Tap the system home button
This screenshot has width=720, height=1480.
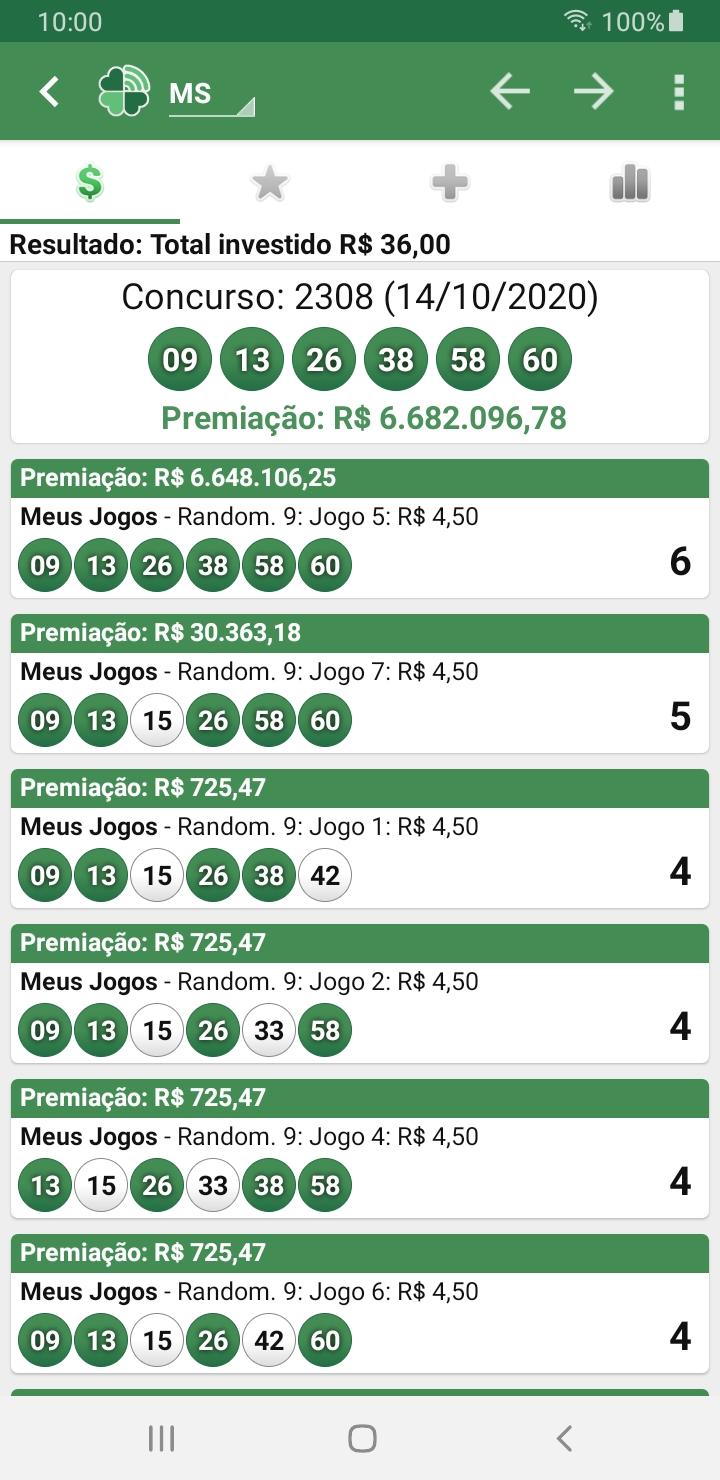pos(362,1438)
